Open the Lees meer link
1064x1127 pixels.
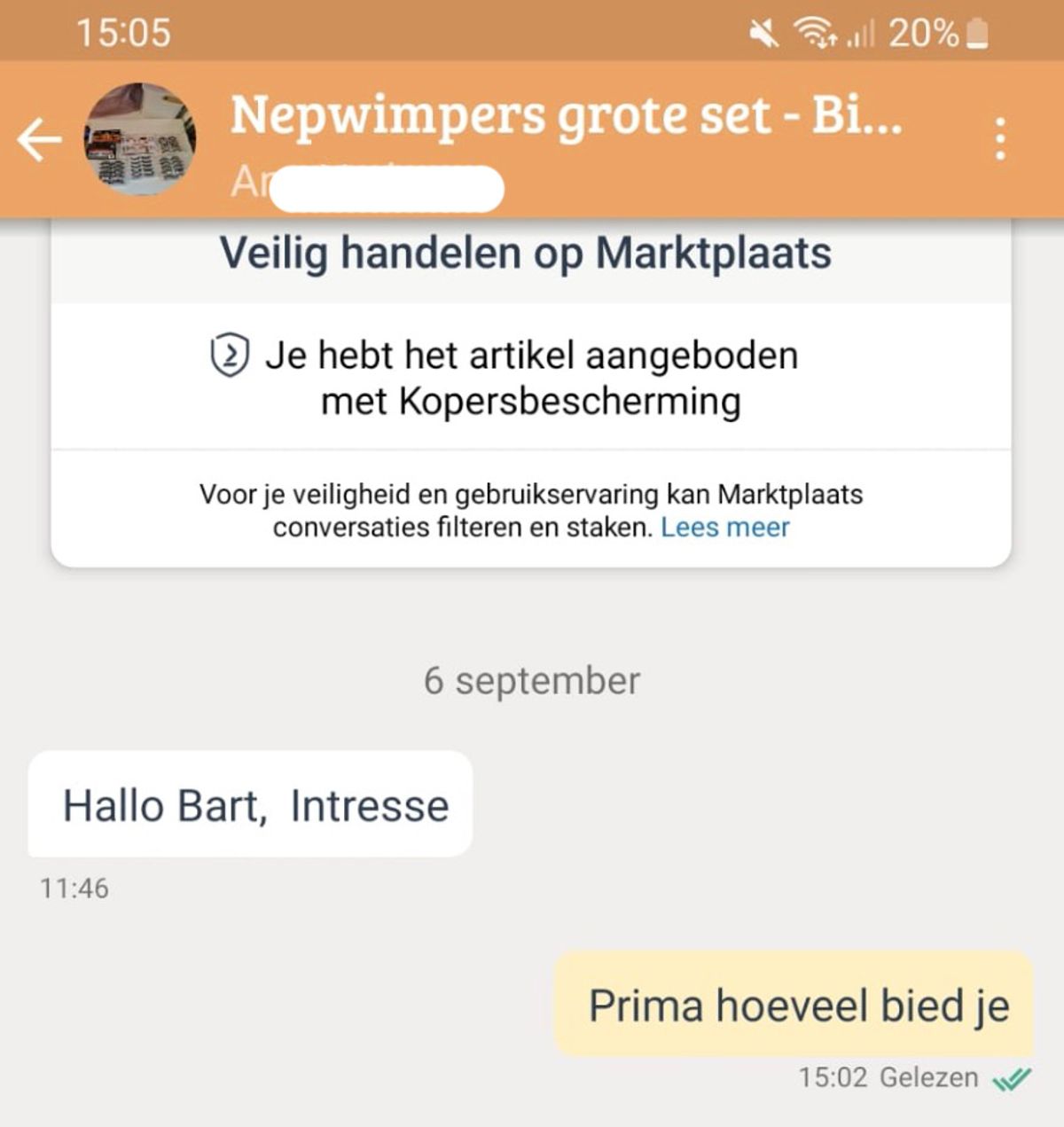[x=724, y=528]
